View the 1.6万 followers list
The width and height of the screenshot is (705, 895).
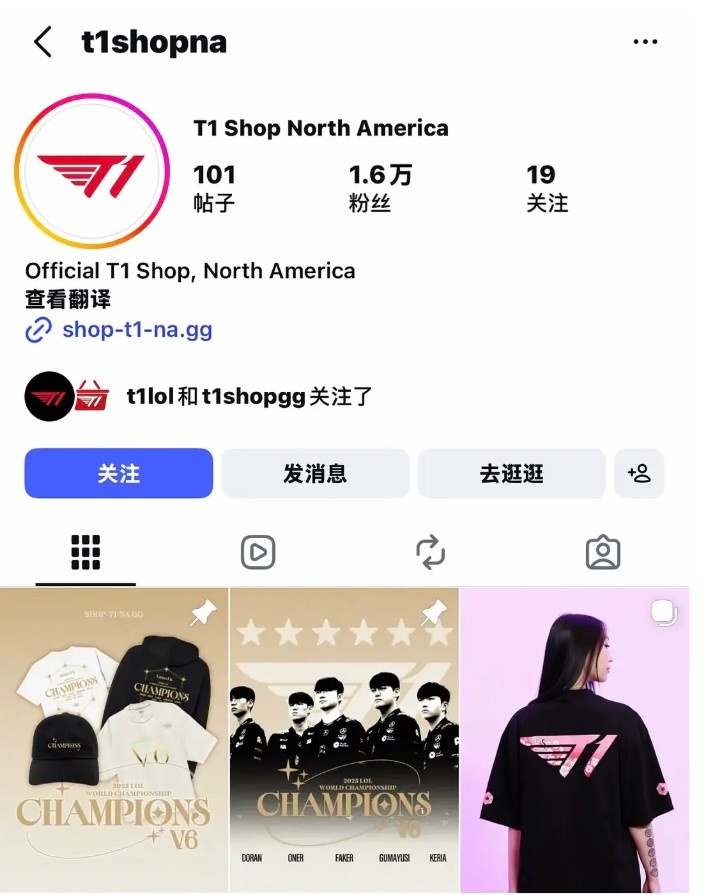(380, 188)
